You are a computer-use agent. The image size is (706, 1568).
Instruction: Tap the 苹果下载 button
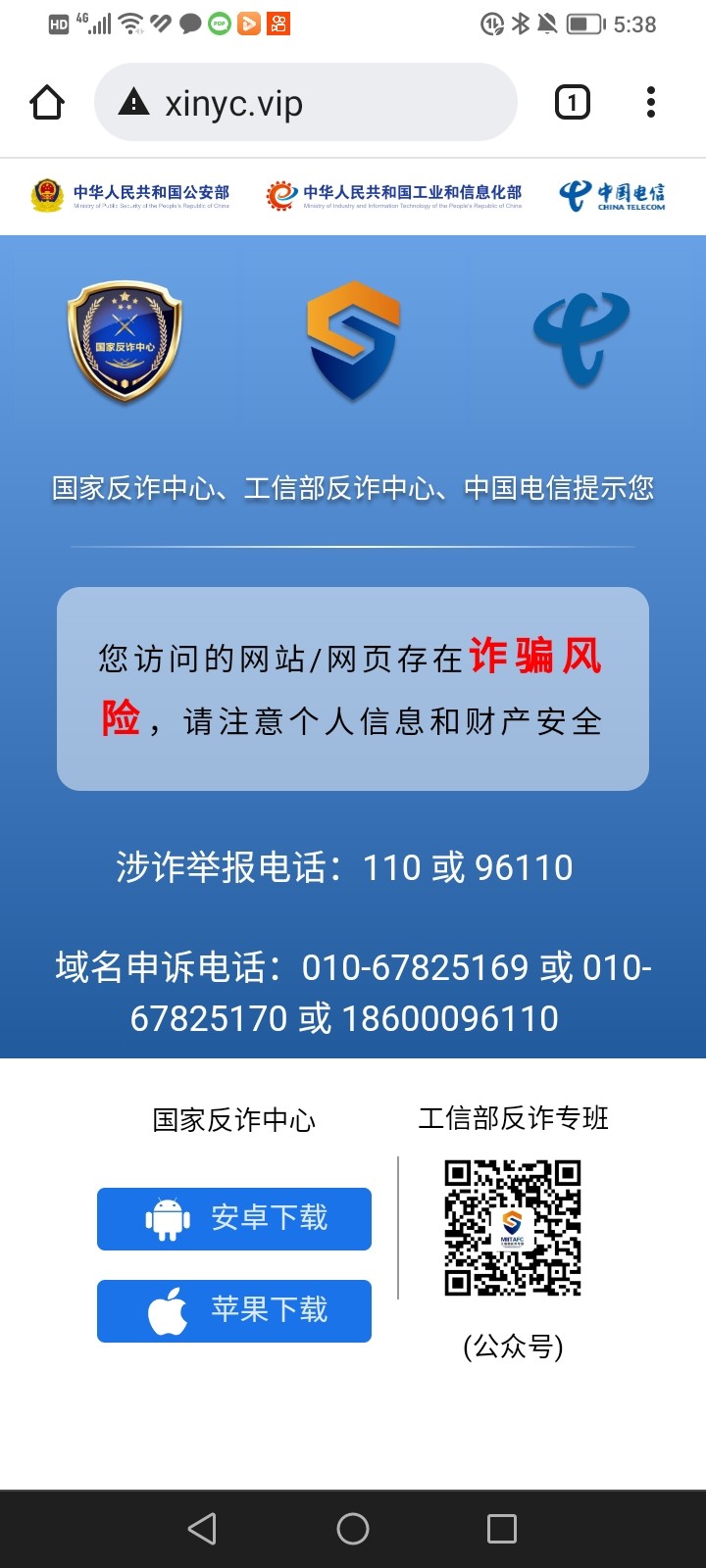234,1310
